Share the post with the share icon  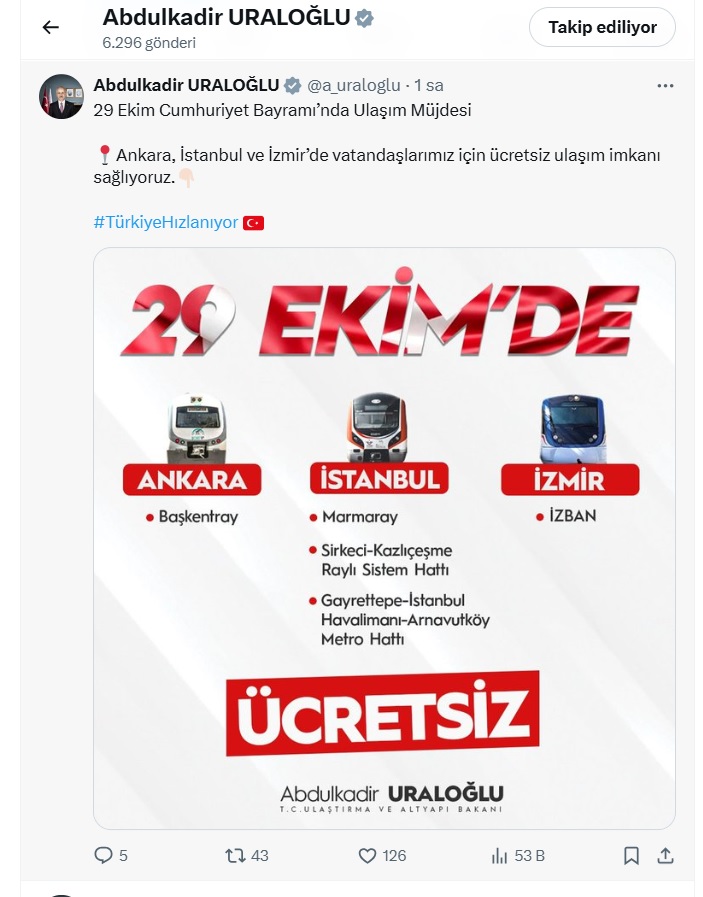pos(665,856)
